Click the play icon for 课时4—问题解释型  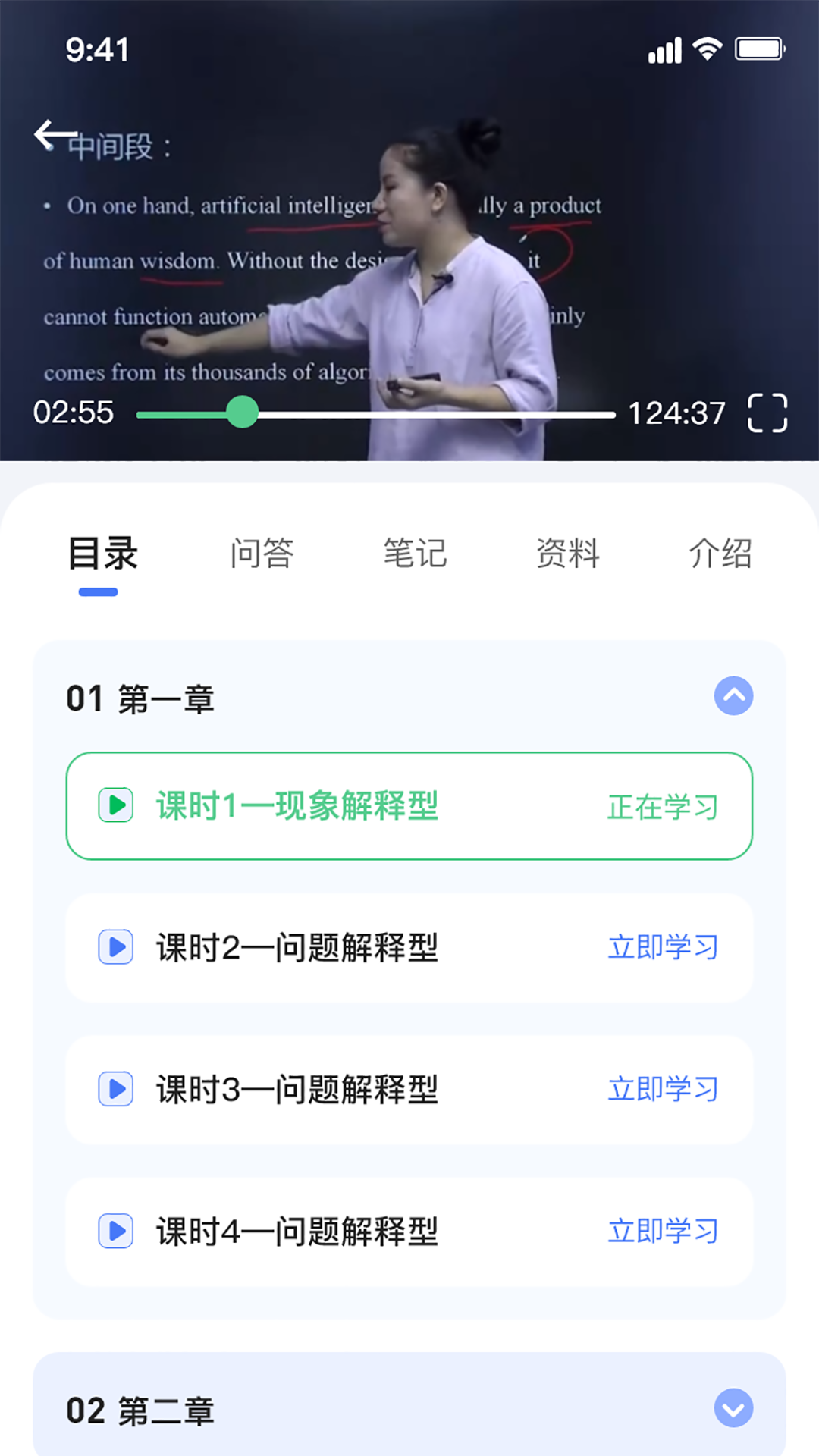[115, 1232]
